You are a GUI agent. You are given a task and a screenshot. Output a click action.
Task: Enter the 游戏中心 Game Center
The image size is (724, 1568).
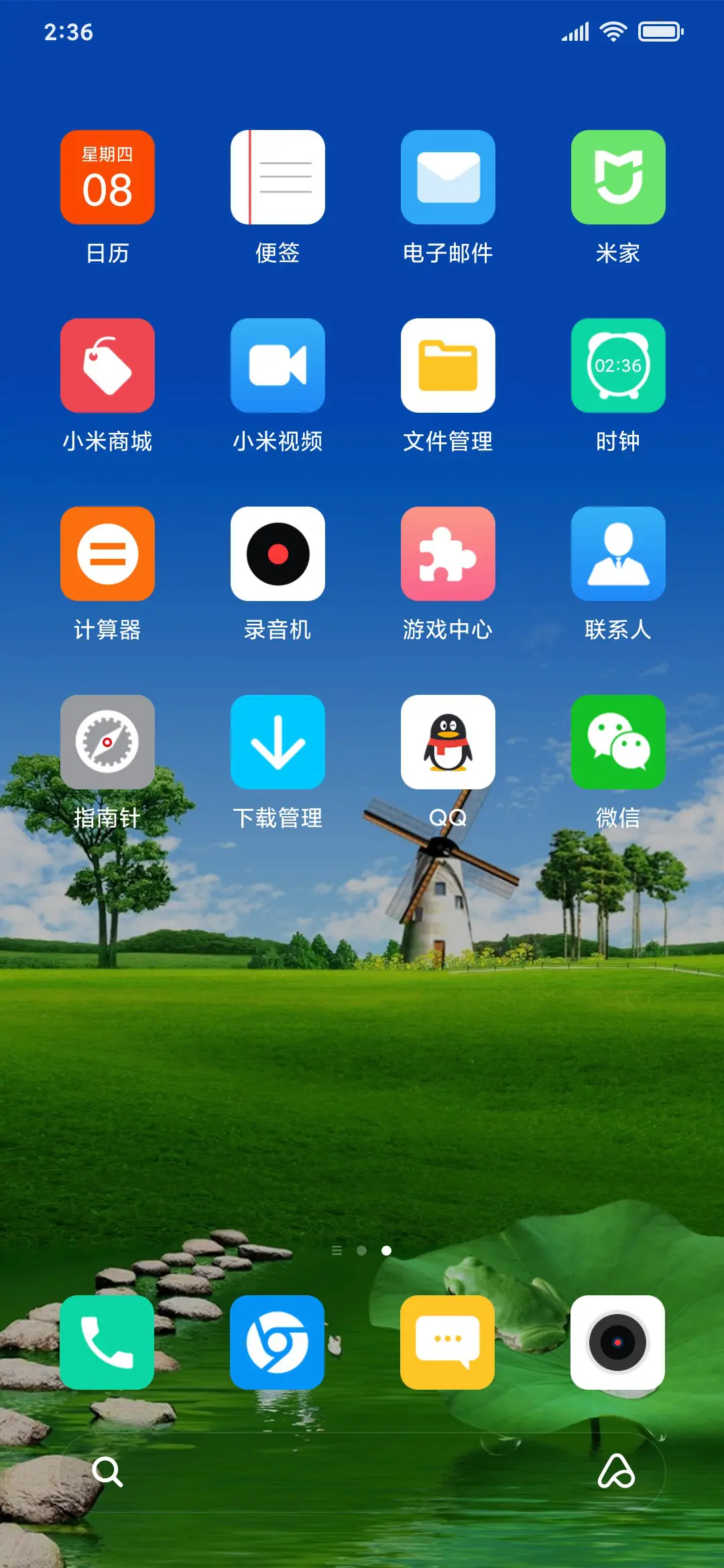point(448,553)
